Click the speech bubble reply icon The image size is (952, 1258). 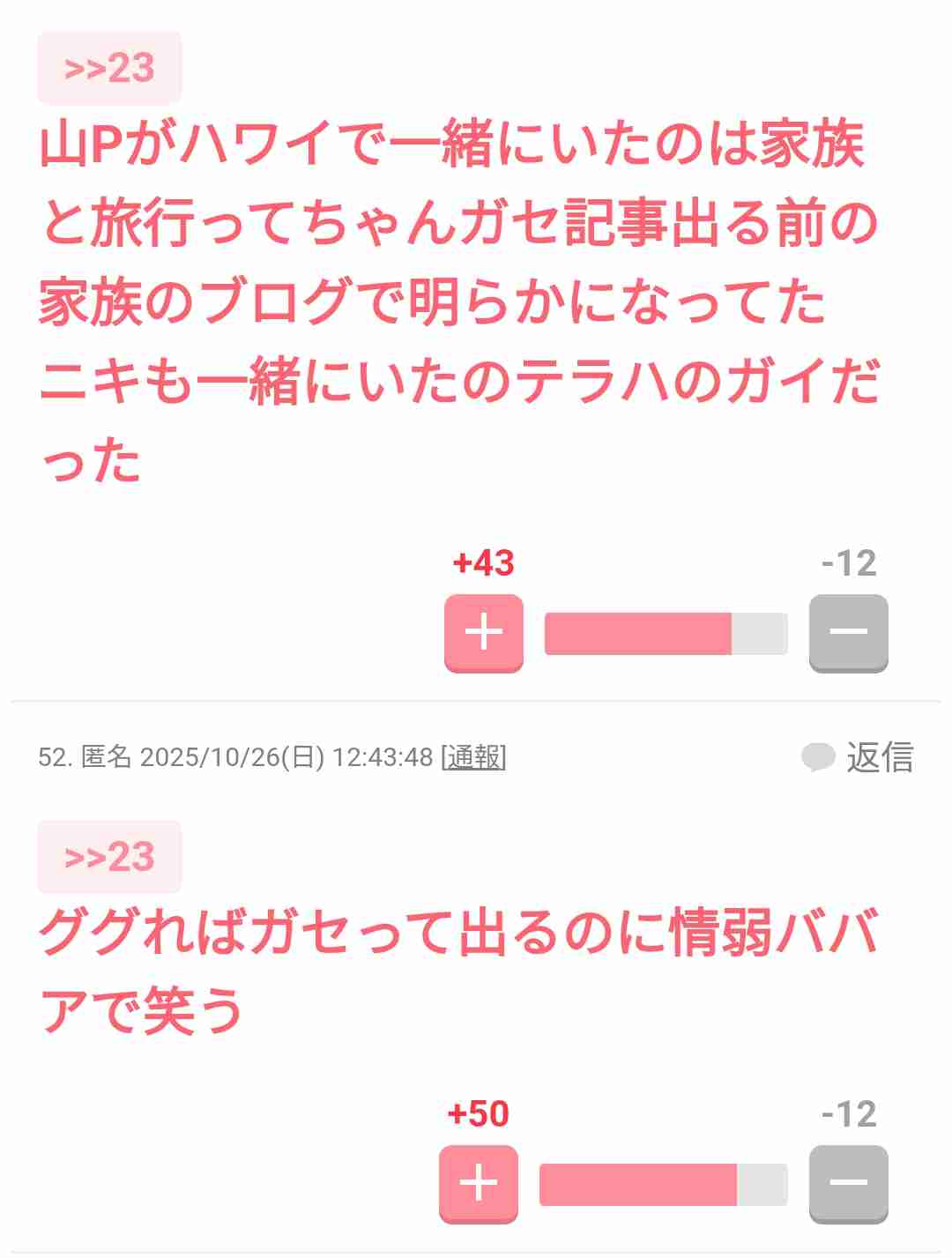click(820, 756)
